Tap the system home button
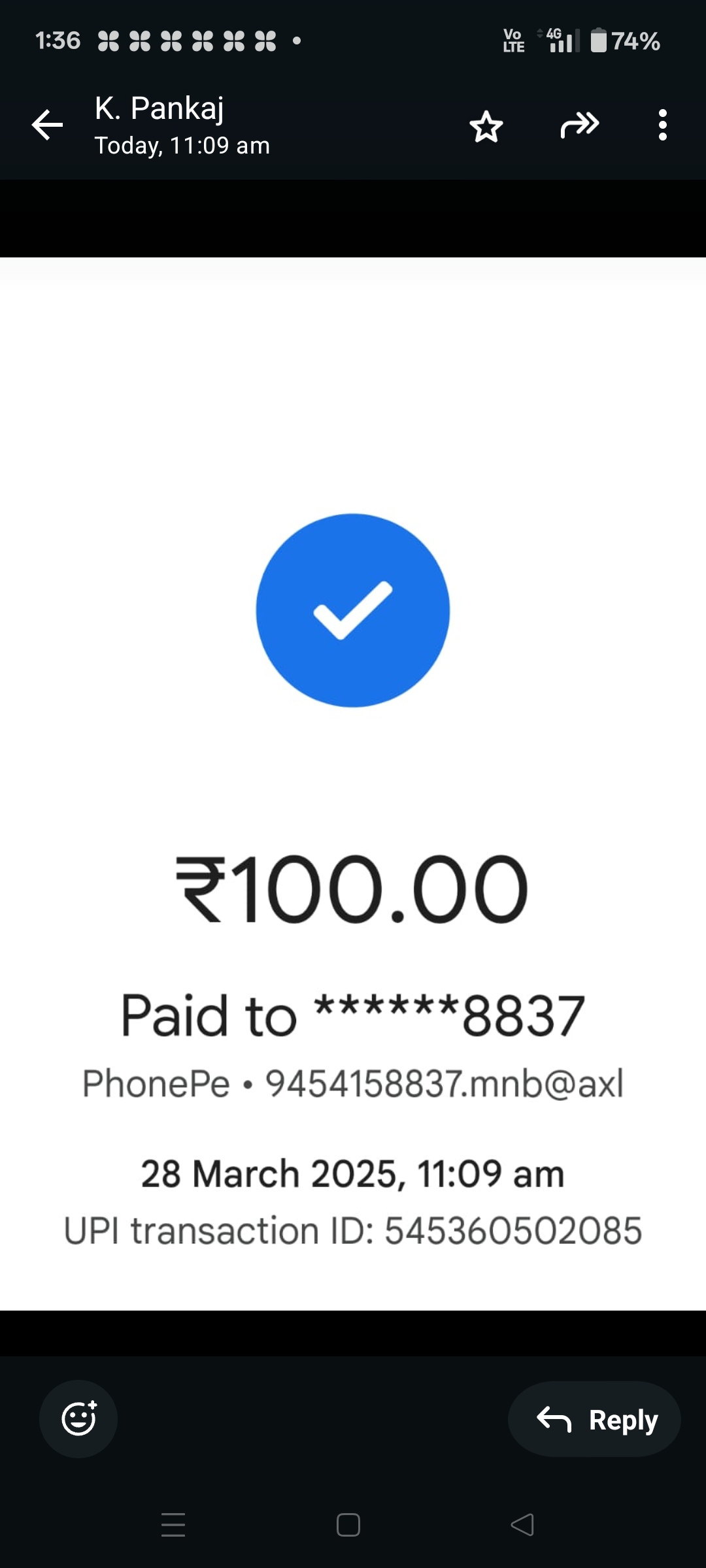Screen dimensions: 706x1568 point(348,1525)
